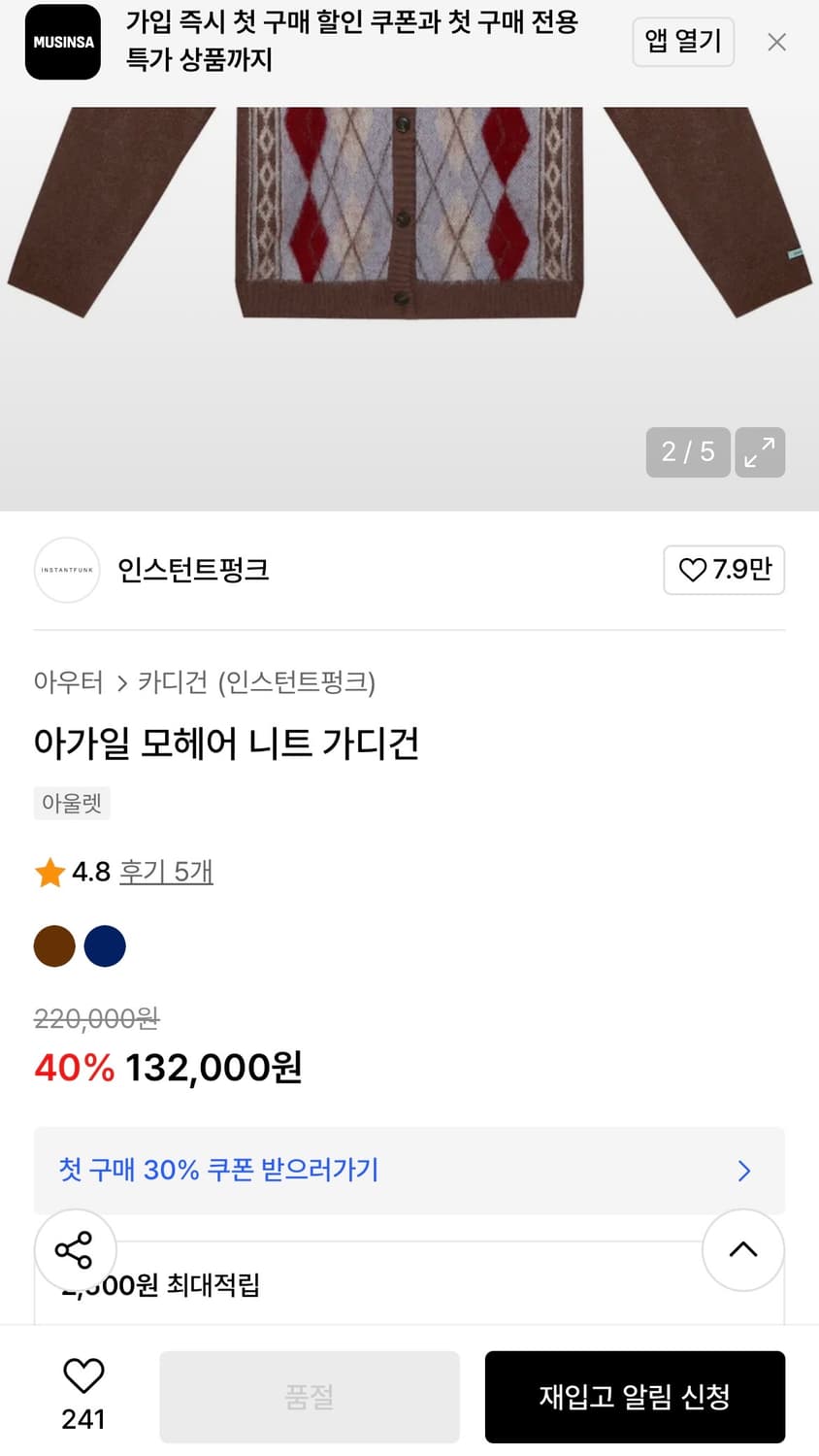Dismiss the app banner with the X icon
Screen dimensions: 819x1456
(776, 42)
